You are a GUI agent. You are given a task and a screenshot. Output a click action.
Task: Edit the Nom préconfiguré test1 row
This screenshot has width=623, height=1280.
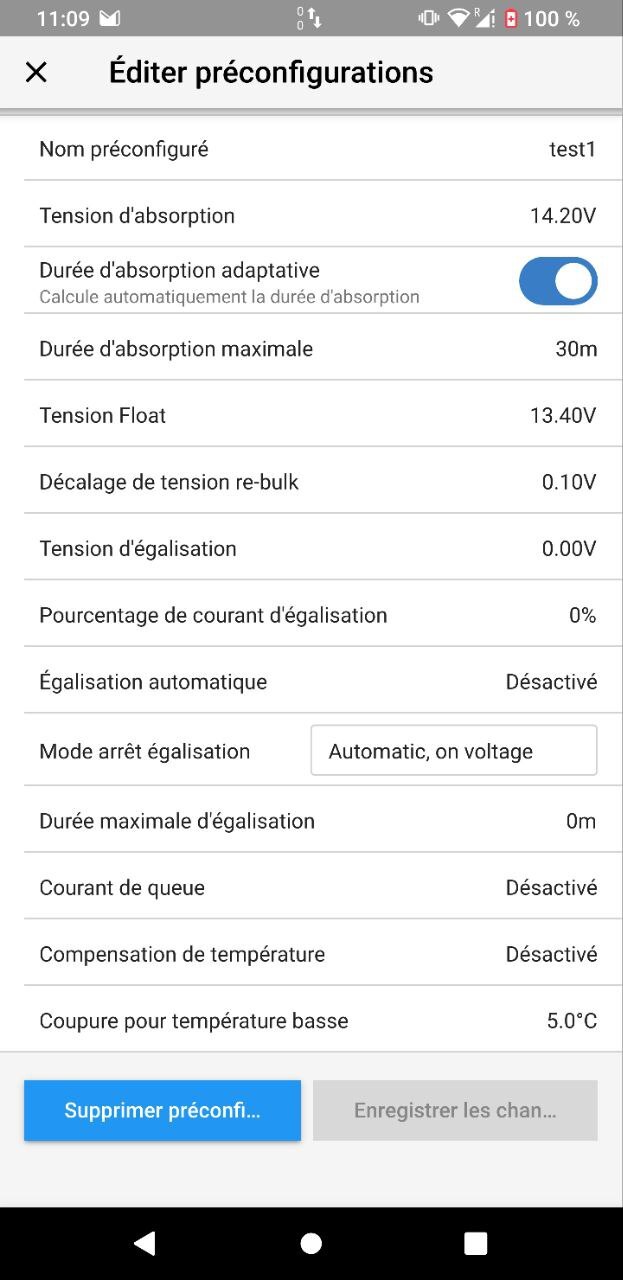coord(310,149)
